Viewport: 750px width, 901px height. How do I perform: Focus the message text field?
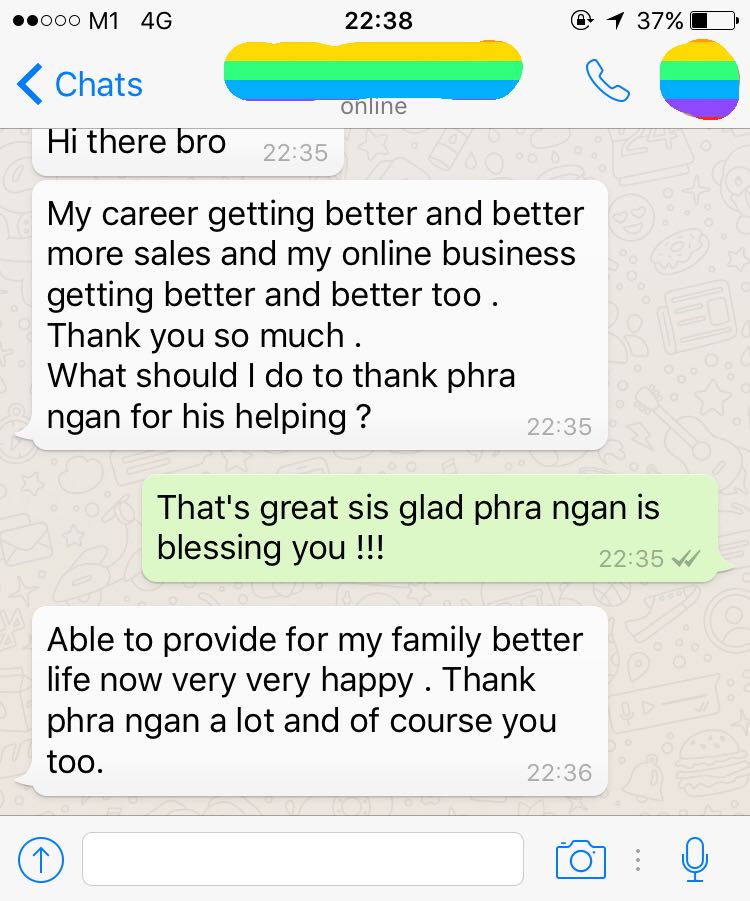click(x=302, y=859)
